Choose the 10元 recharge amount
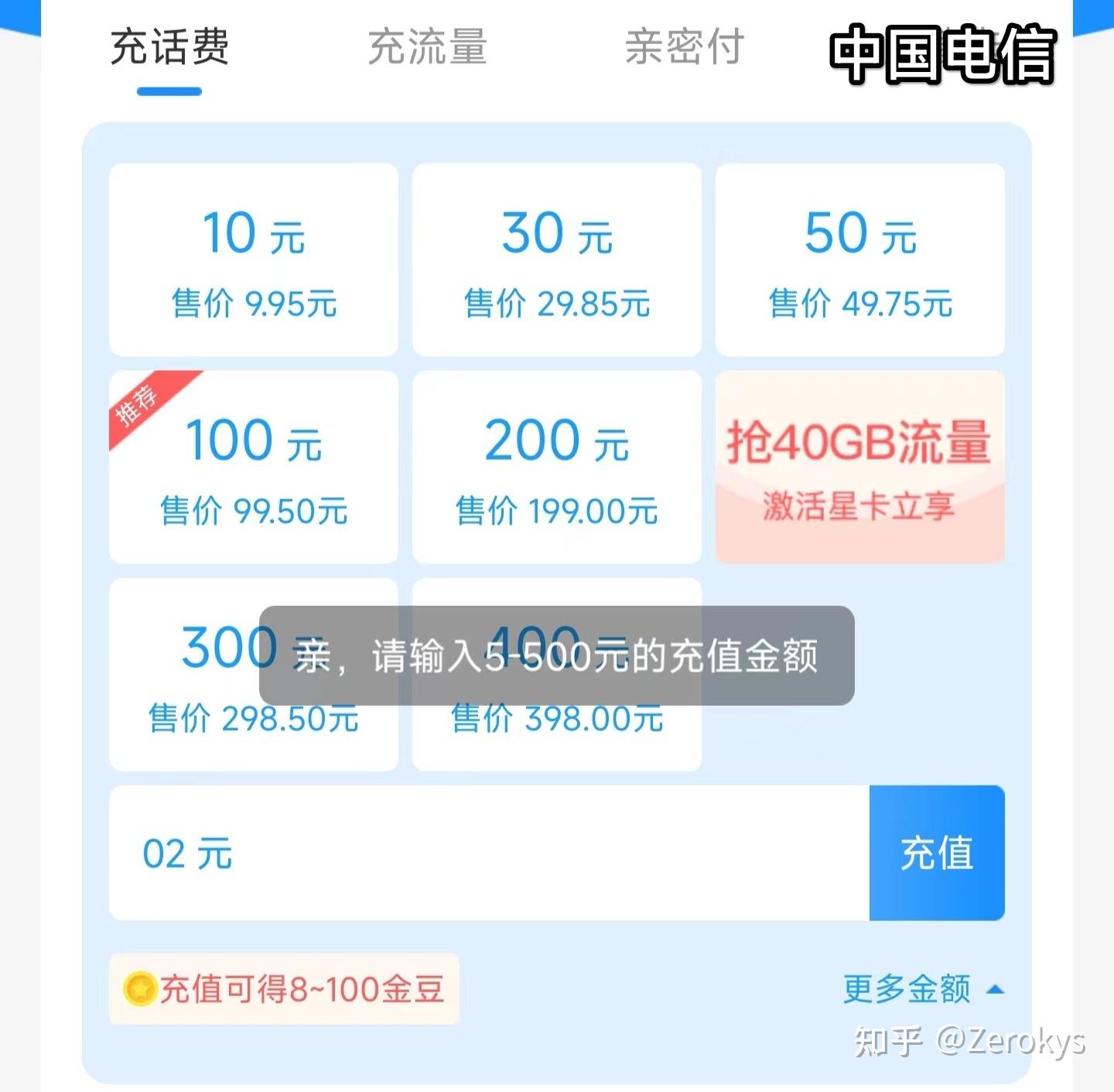Screen dimensions: 1114x1092 pos(254,259)
